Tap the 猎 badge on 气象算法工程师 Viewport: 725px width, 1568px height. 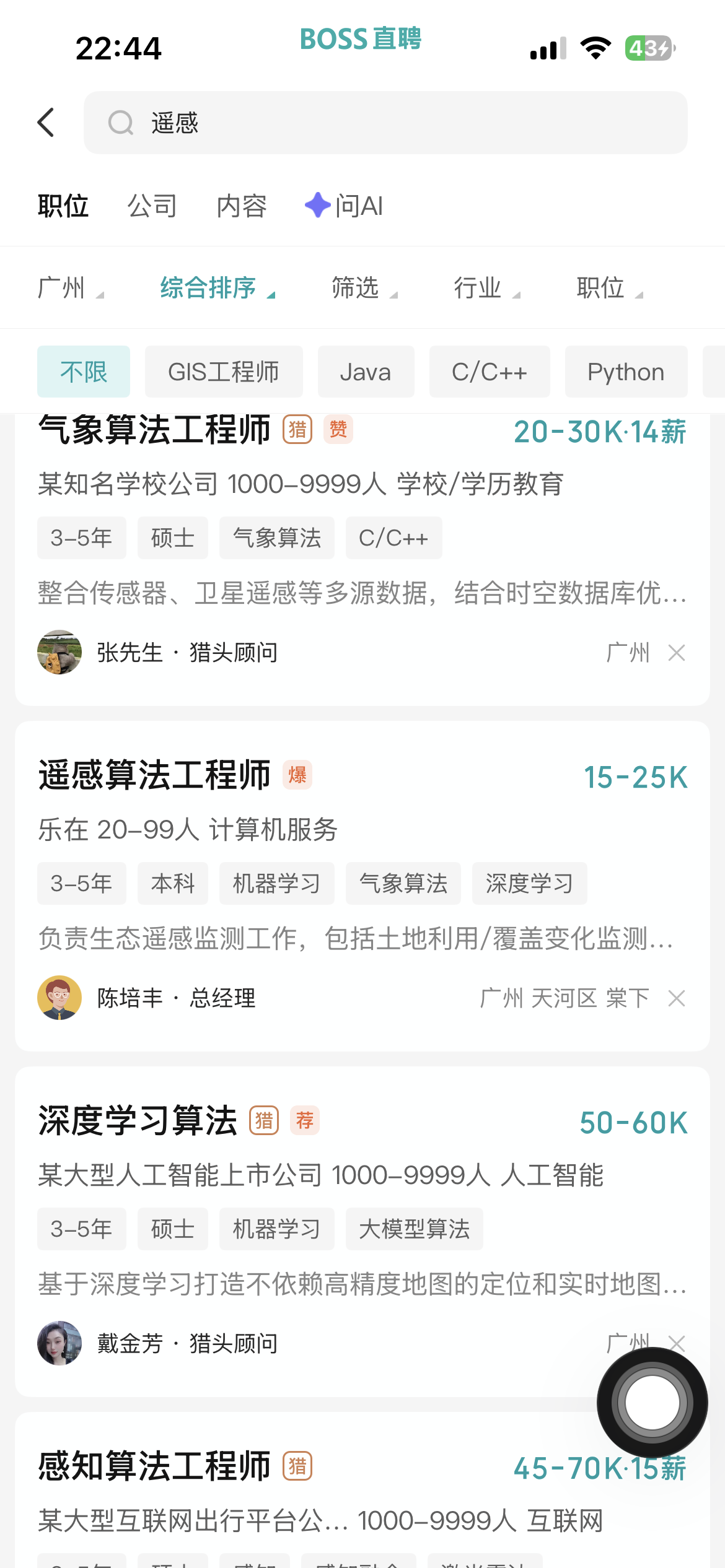[298, 429]
